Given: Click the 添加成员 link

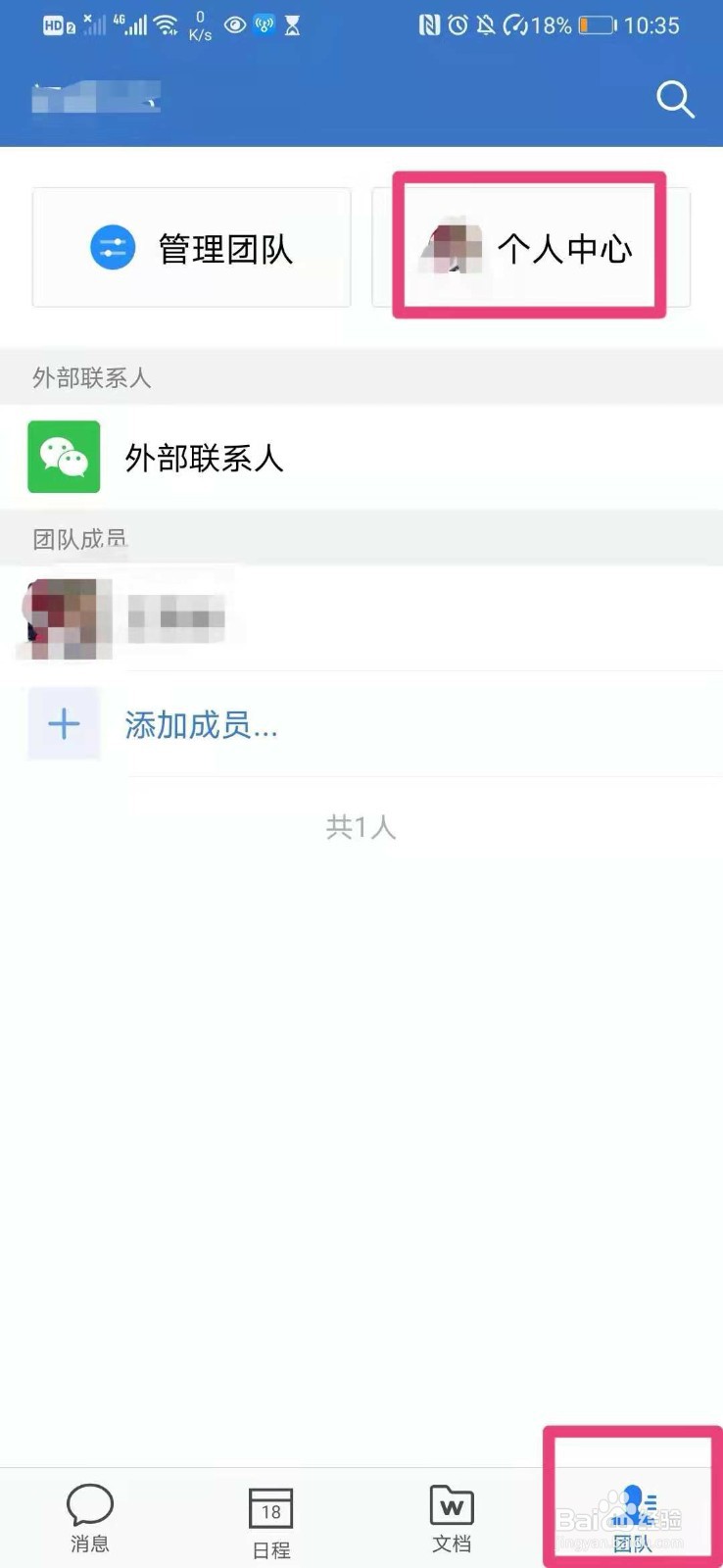Looking at the screenshot, I should click(x=201, y=725).
